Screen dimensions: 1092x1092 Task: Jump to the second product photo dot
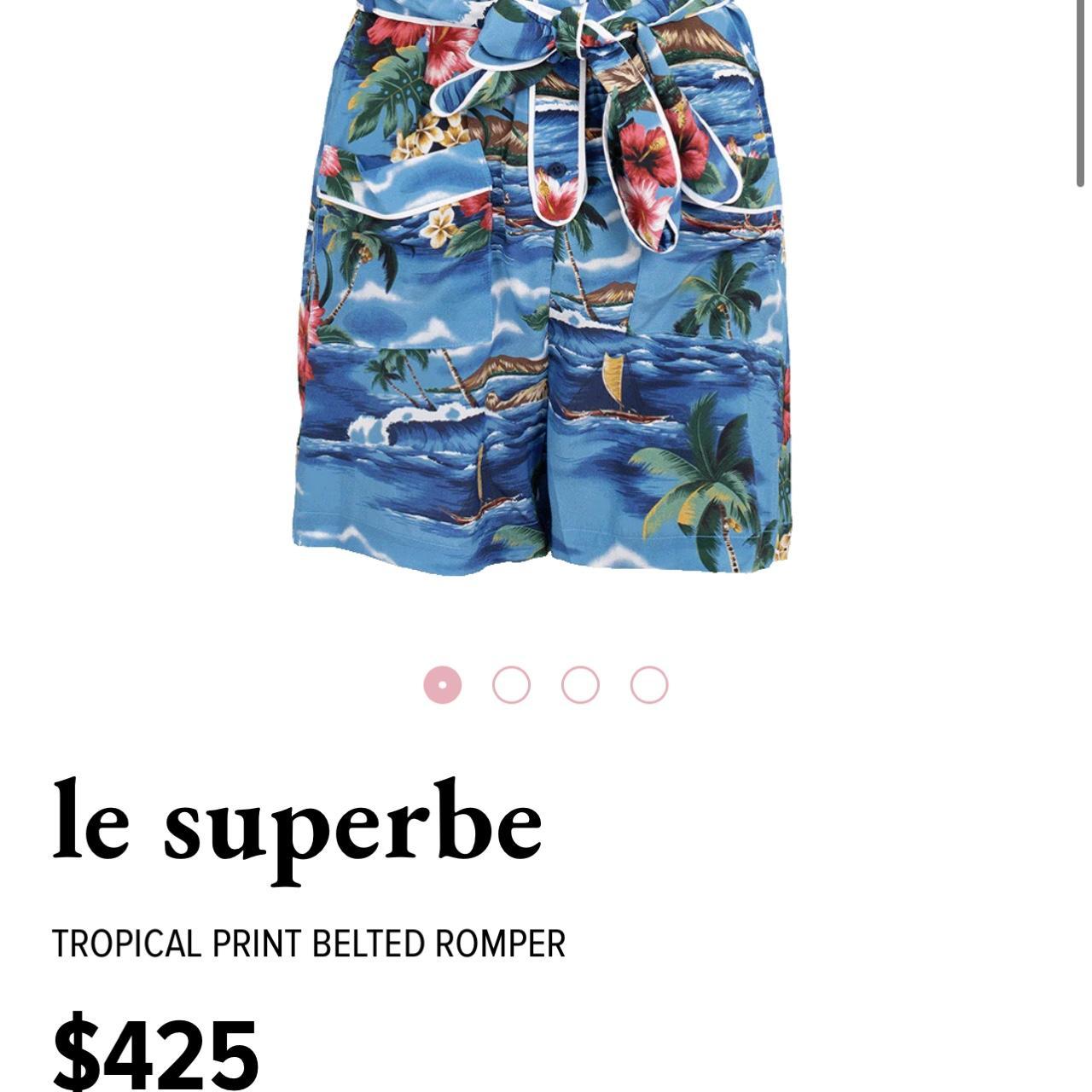pyautogui.click(x=511, y=685)
